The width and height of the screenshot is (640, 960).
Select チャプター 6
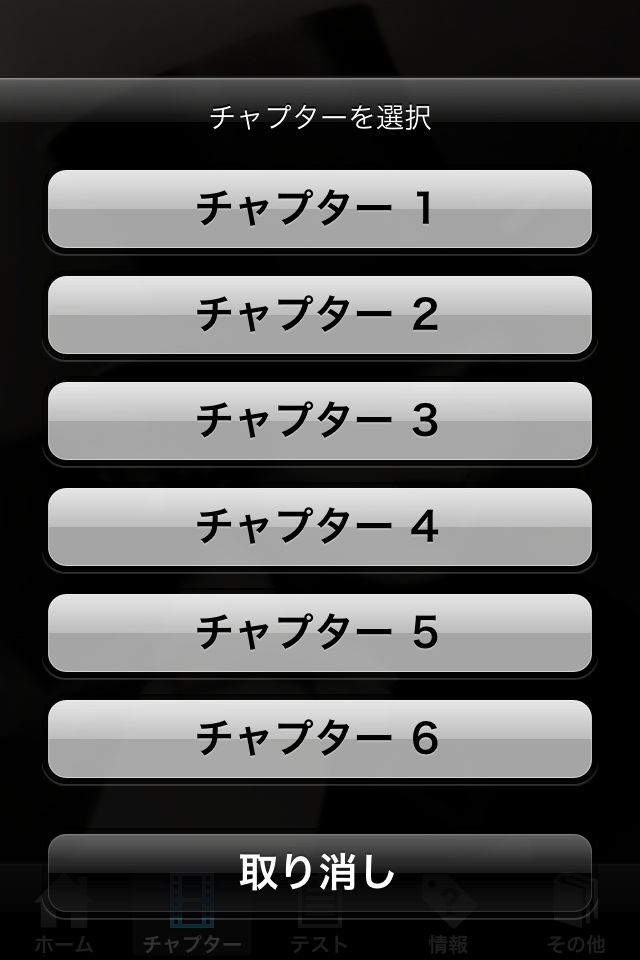pos(319,739)
